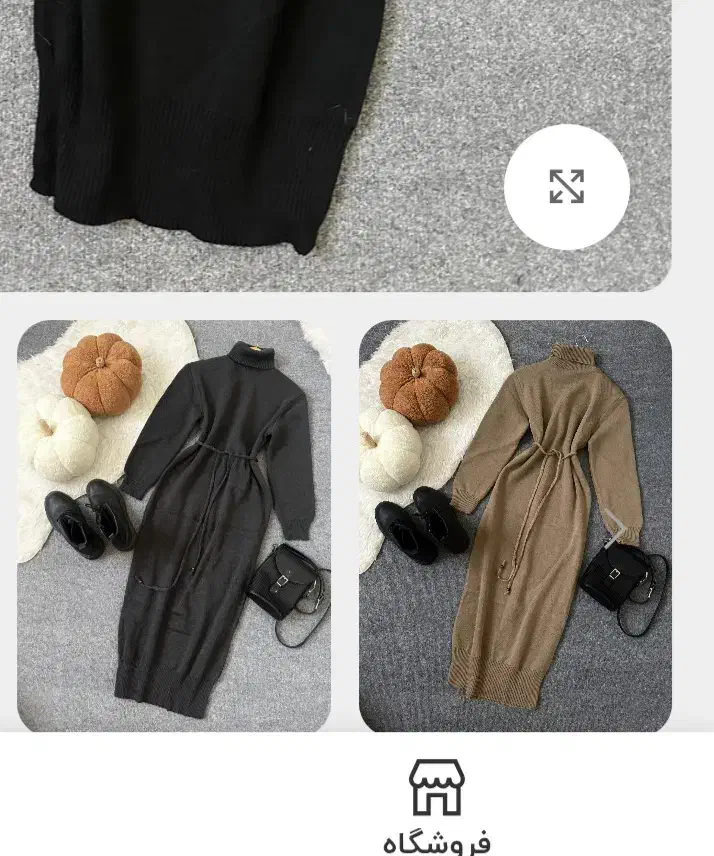
Task: Expand the black sweater photo to fullscreen
Action: pyautogui.click(x=566, y=187)
